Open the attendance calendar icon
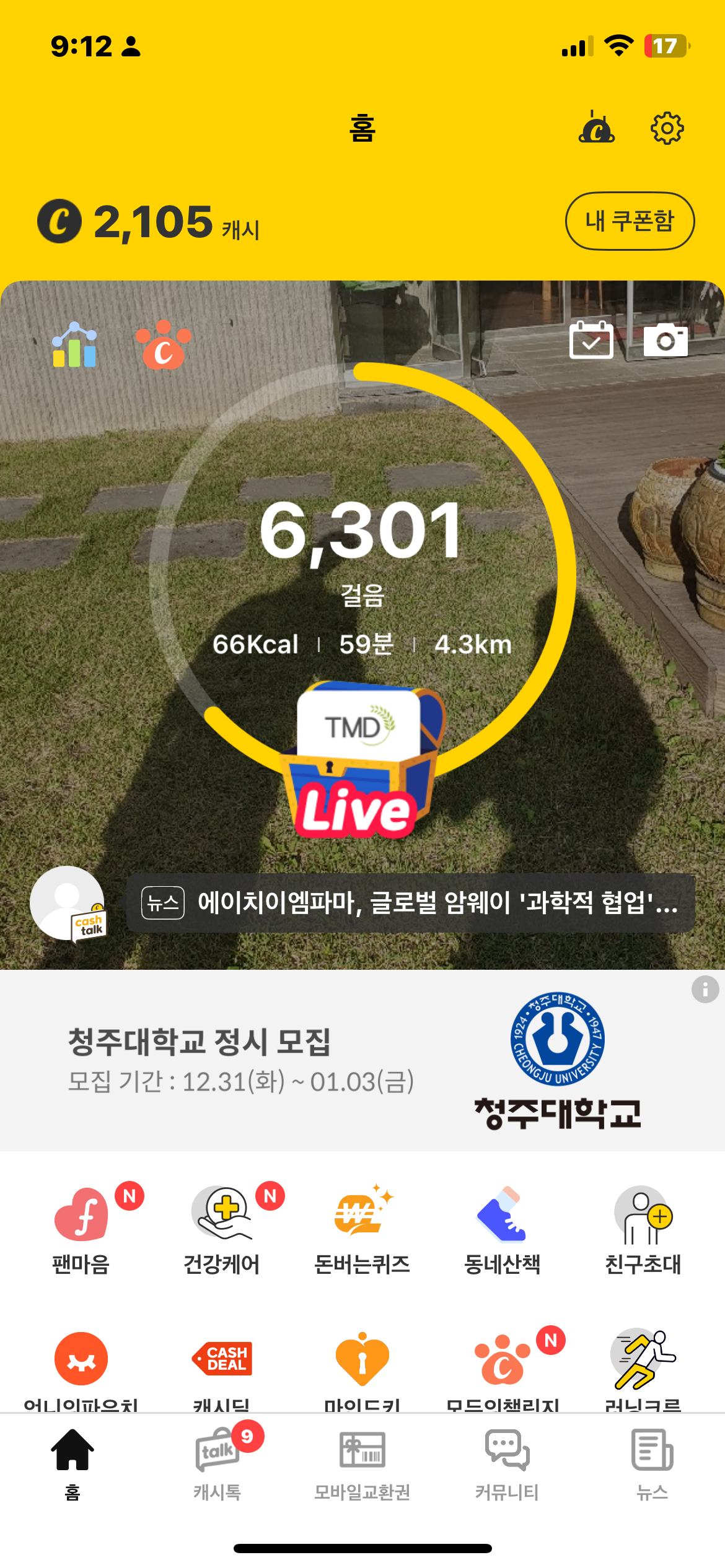 591,340
